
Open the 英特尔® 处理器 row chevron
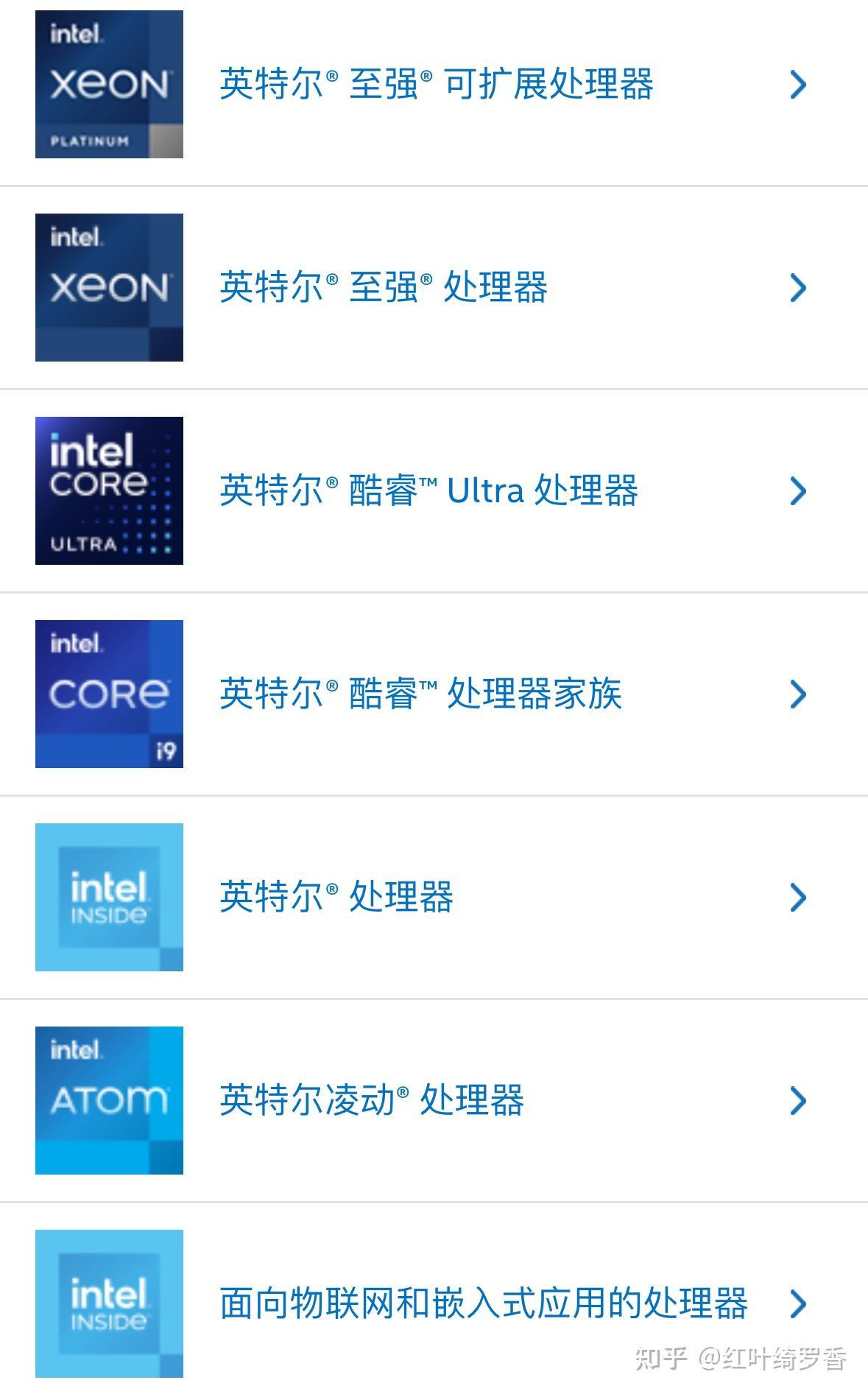pos(797,897)
